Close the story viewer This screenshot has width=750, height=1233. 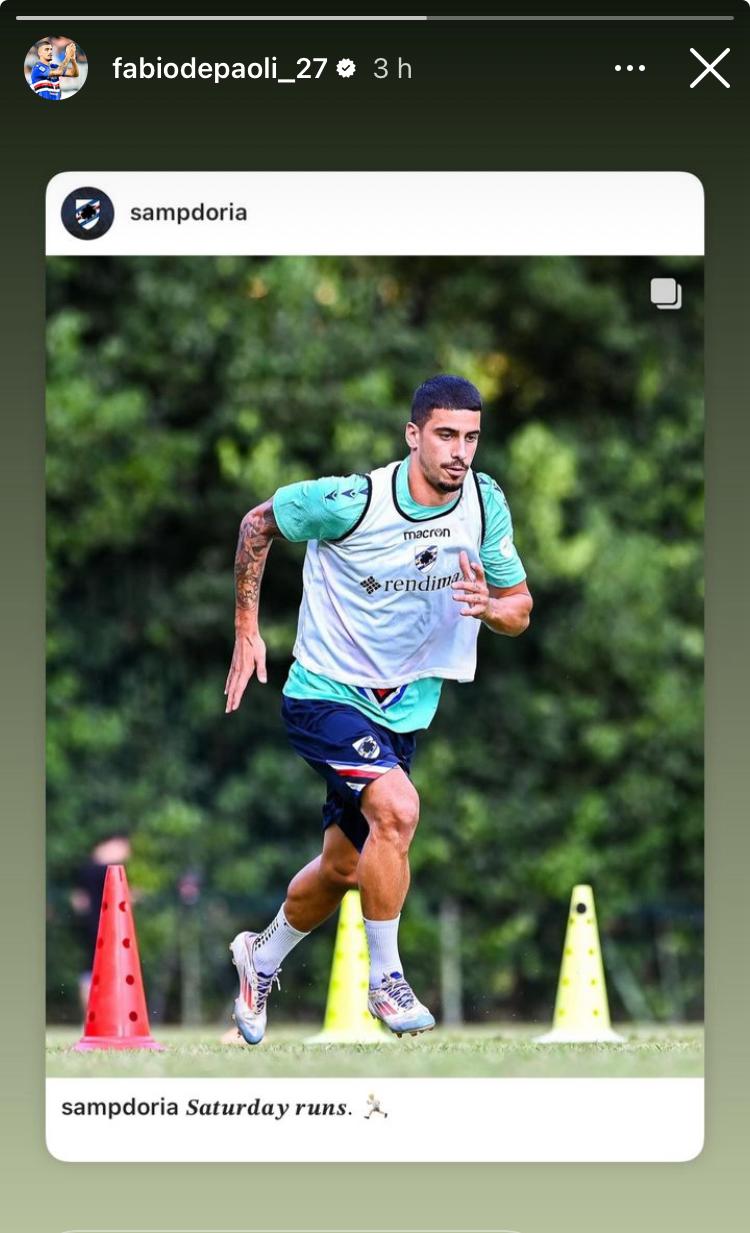pyautogui.click(x=709, y=68)
